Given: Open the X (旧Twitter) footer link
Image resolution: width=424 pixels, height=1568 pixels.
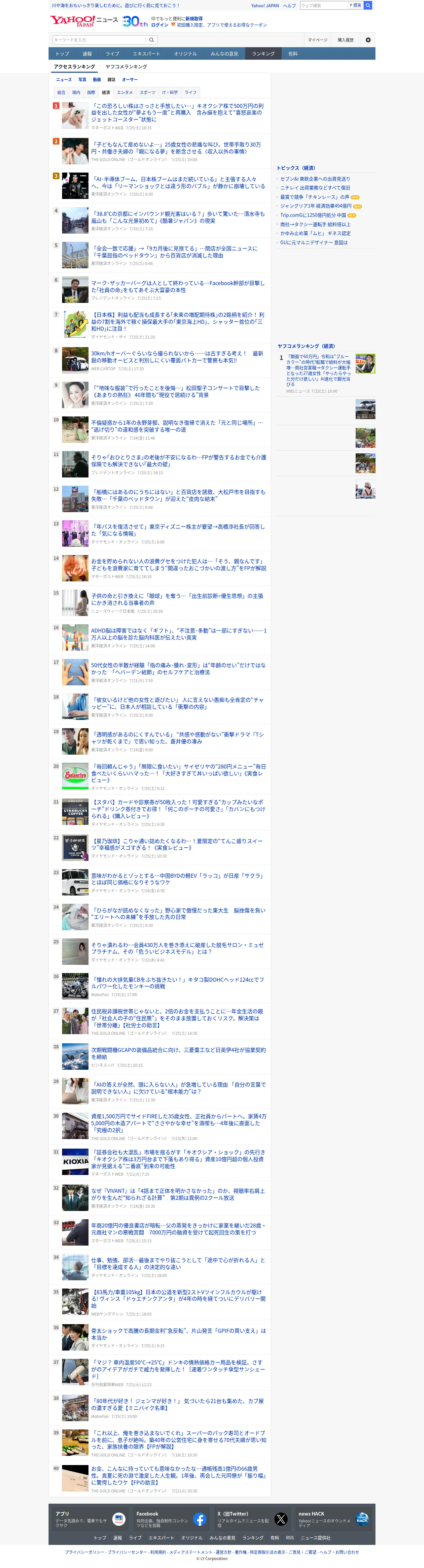Looking at the screenshot, I should pyautogui.click(x=252, y=1519).
